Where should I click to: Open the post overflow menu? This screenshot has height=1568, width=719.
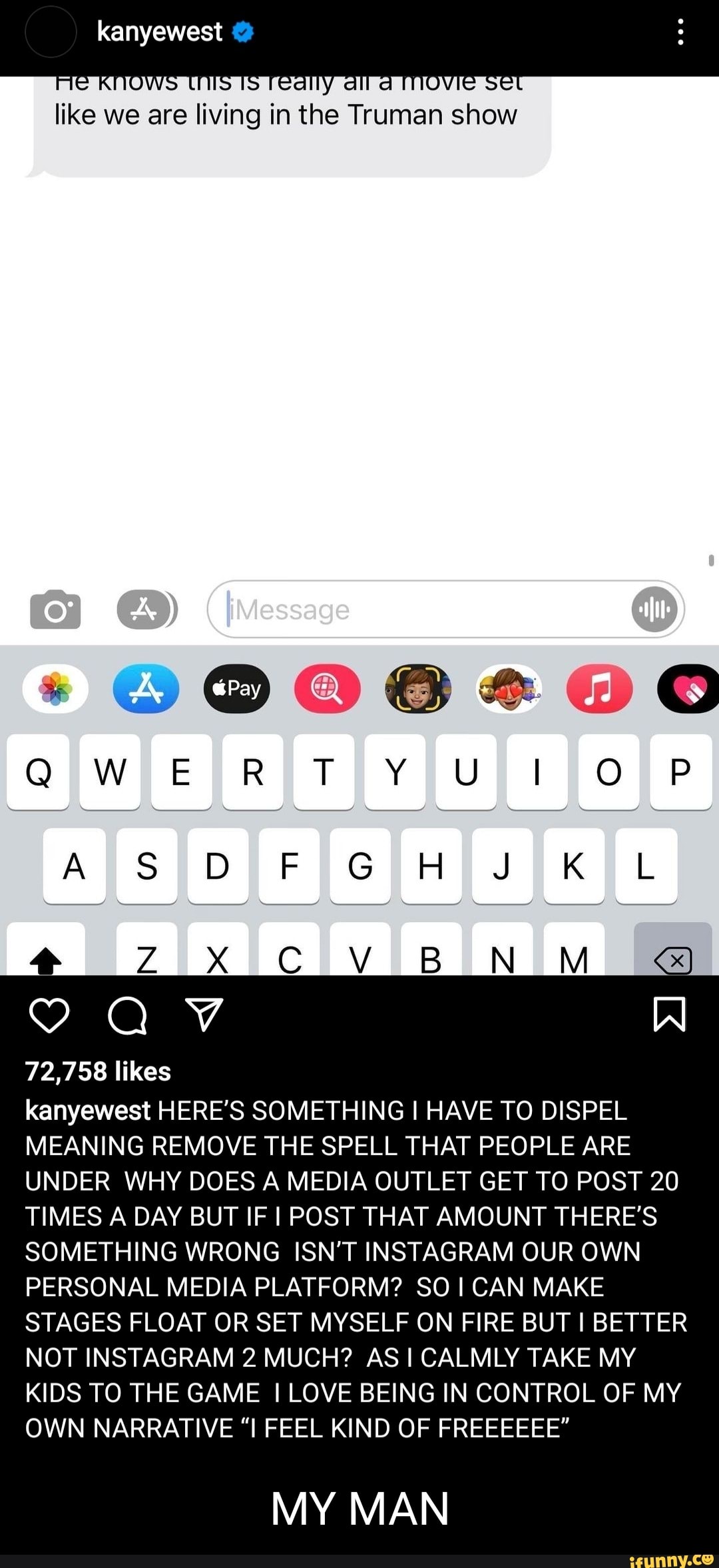(680, 32)
